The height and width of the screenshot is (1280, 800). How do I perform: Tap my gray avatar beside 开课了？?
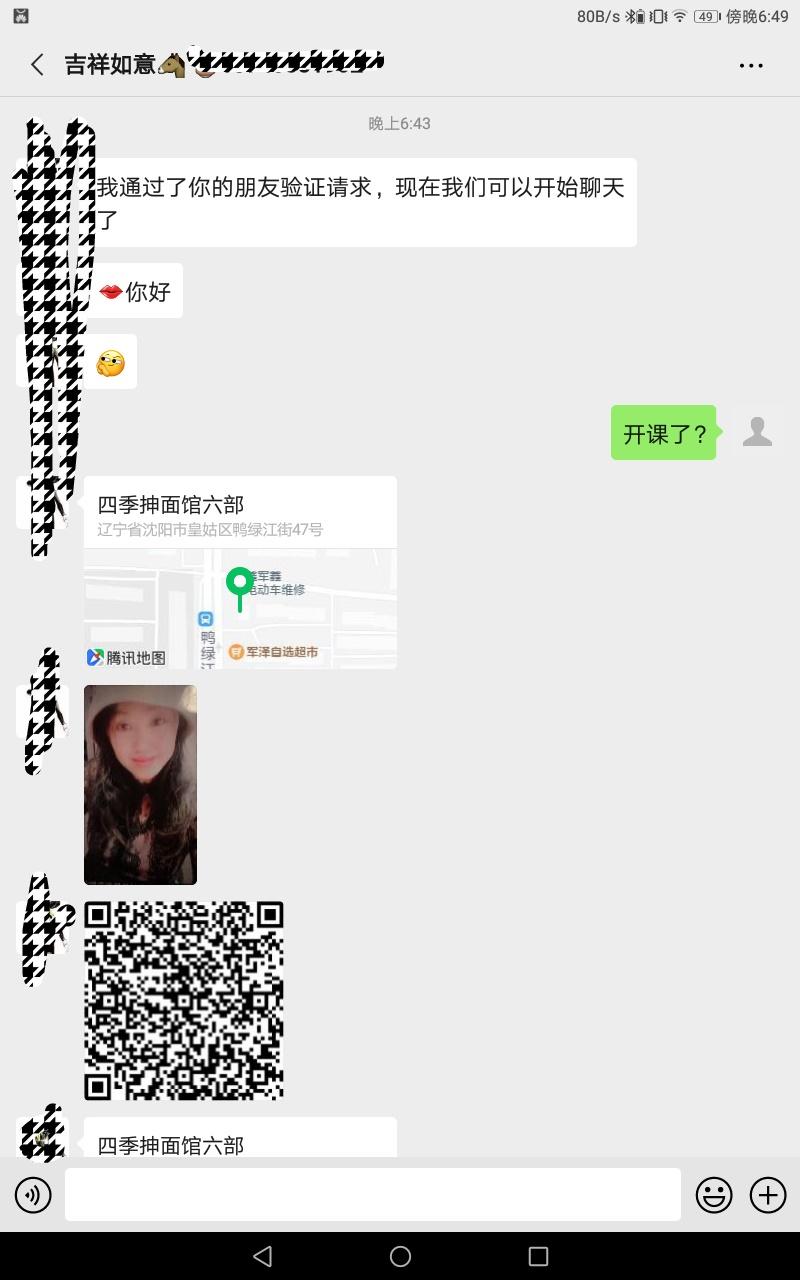pos(757,431)
